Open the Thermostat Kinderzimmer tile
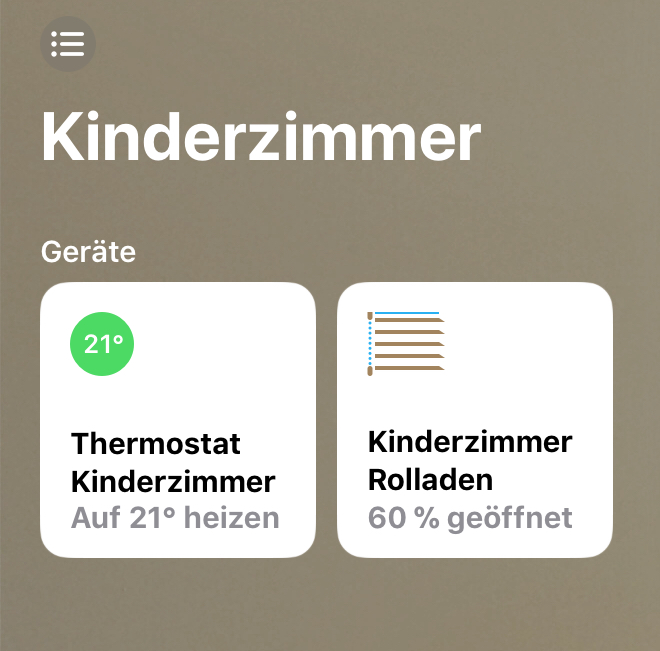The height and width of the screenshot is (651, 660). (177, 420)
